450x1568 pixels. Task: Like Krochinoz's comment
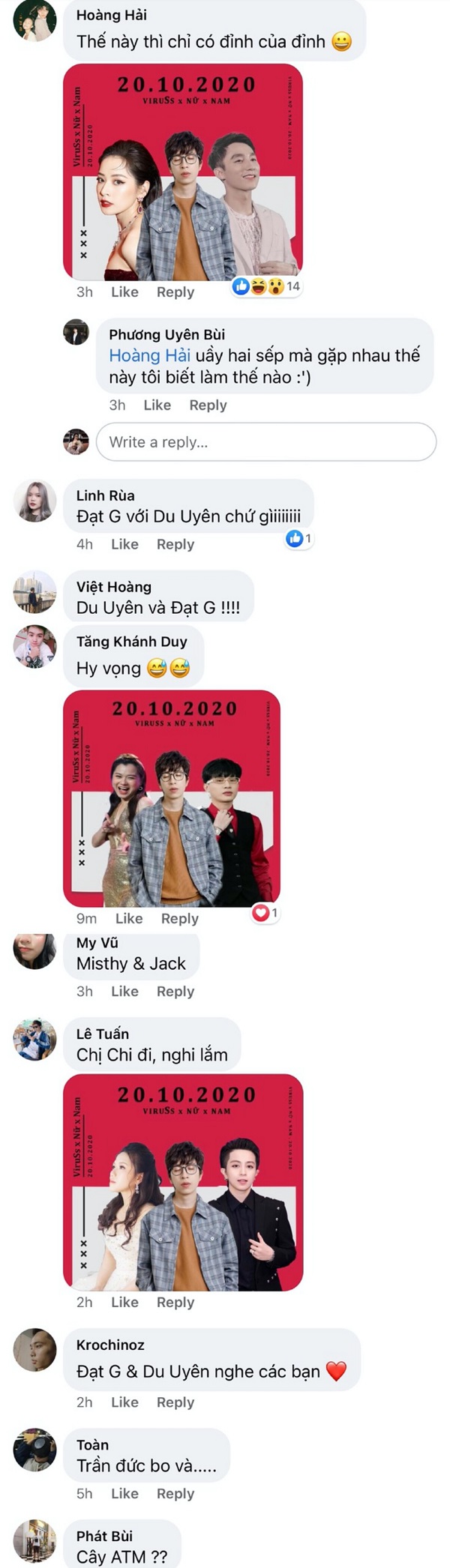coord(124,1402)
